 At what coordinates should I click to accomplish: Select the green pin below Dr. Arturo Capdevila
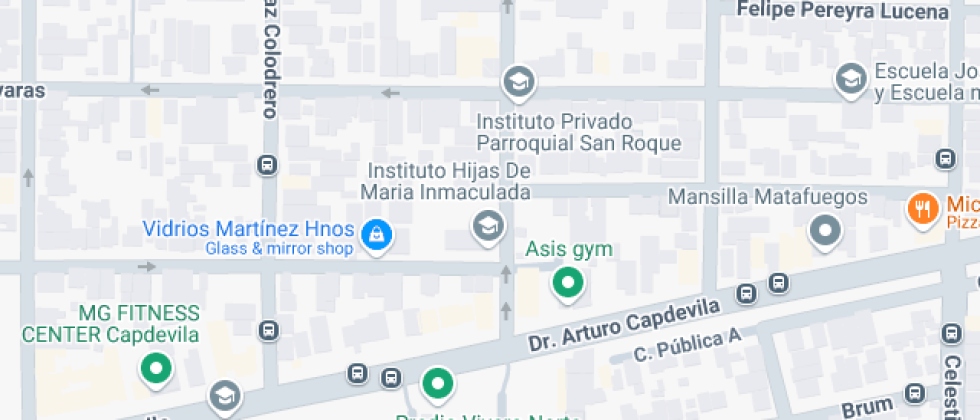pyautogui.click(x=436, y=383)
